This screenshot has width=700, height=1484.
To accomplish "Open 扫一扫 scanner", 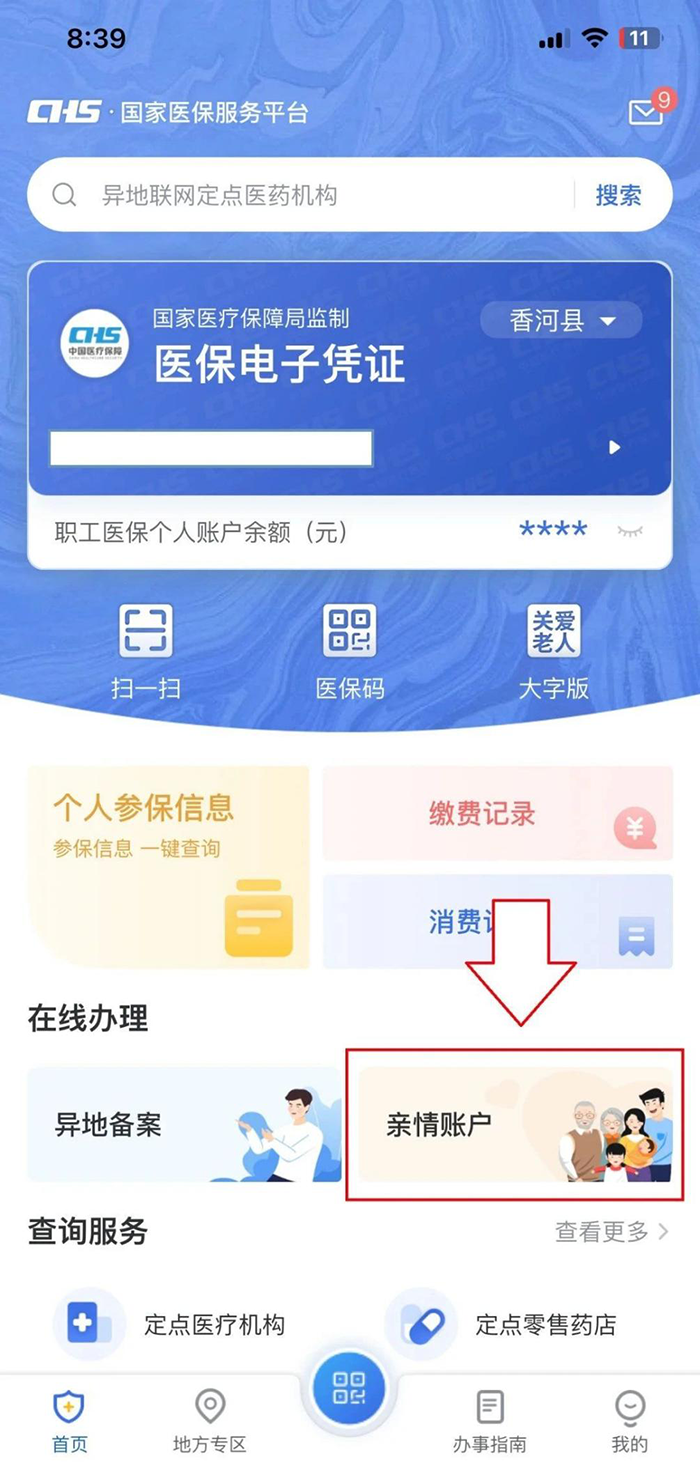I will [146, 651].
